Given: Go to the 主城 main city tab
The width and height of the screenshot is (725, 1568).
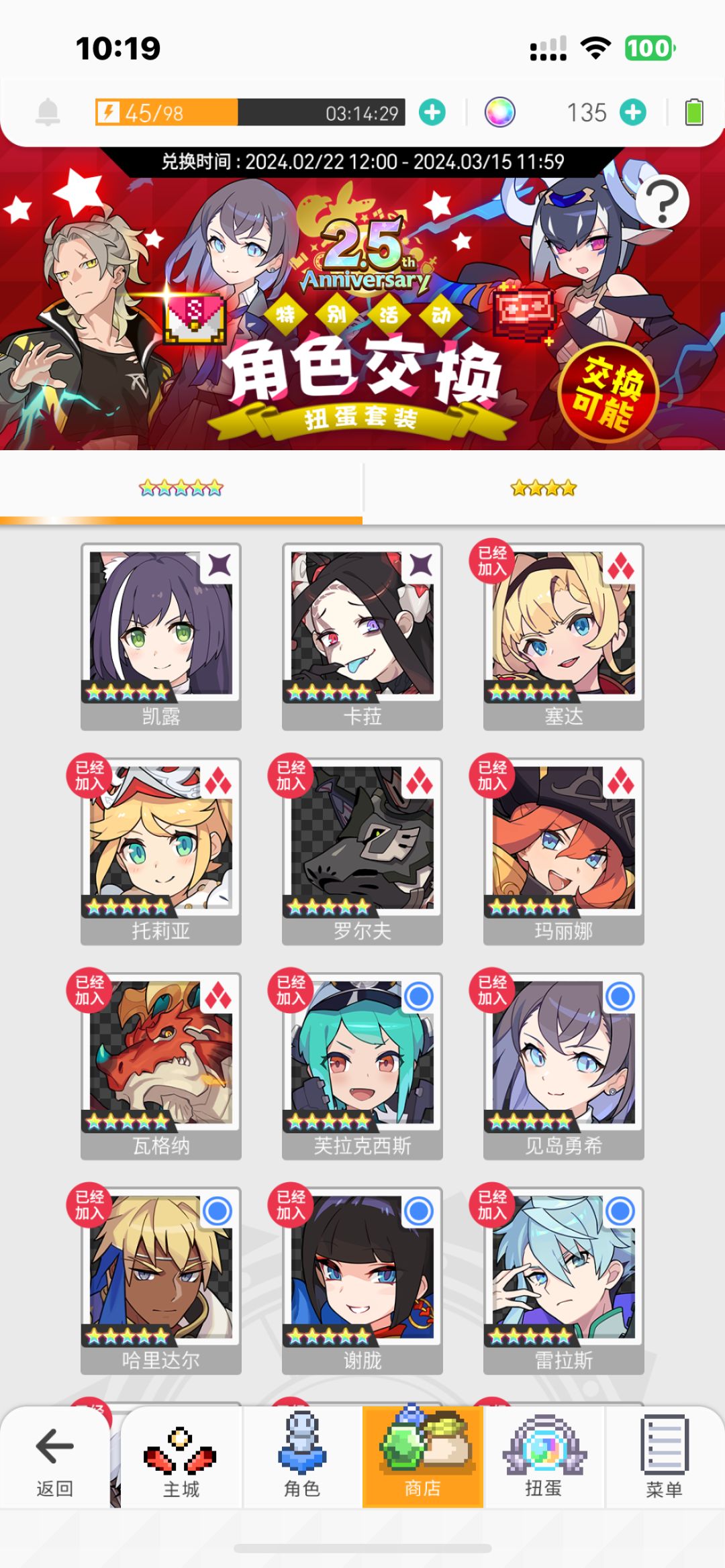Looking at the screenshot, I should point(181,1457).
